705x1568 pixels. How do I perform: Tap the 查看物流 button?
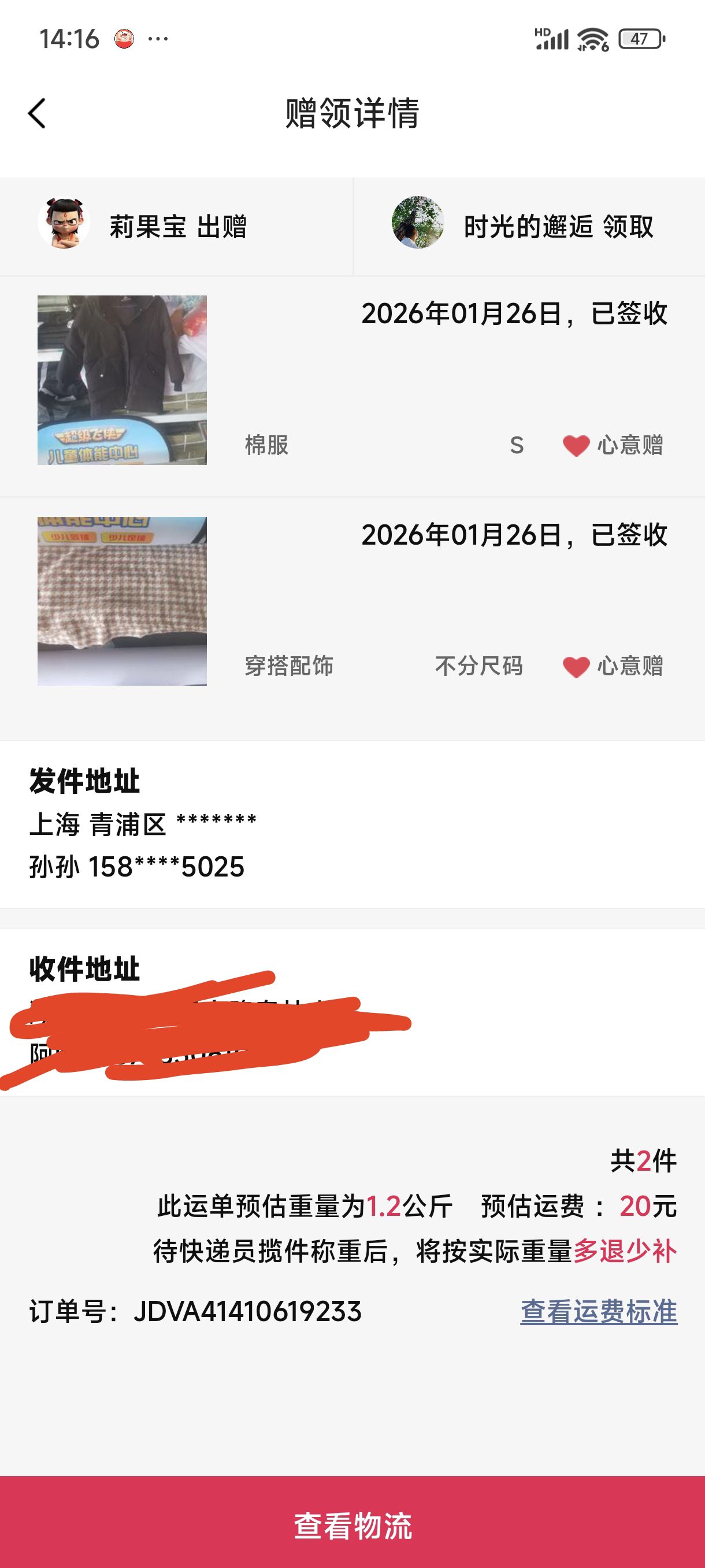pos(353,1525)
